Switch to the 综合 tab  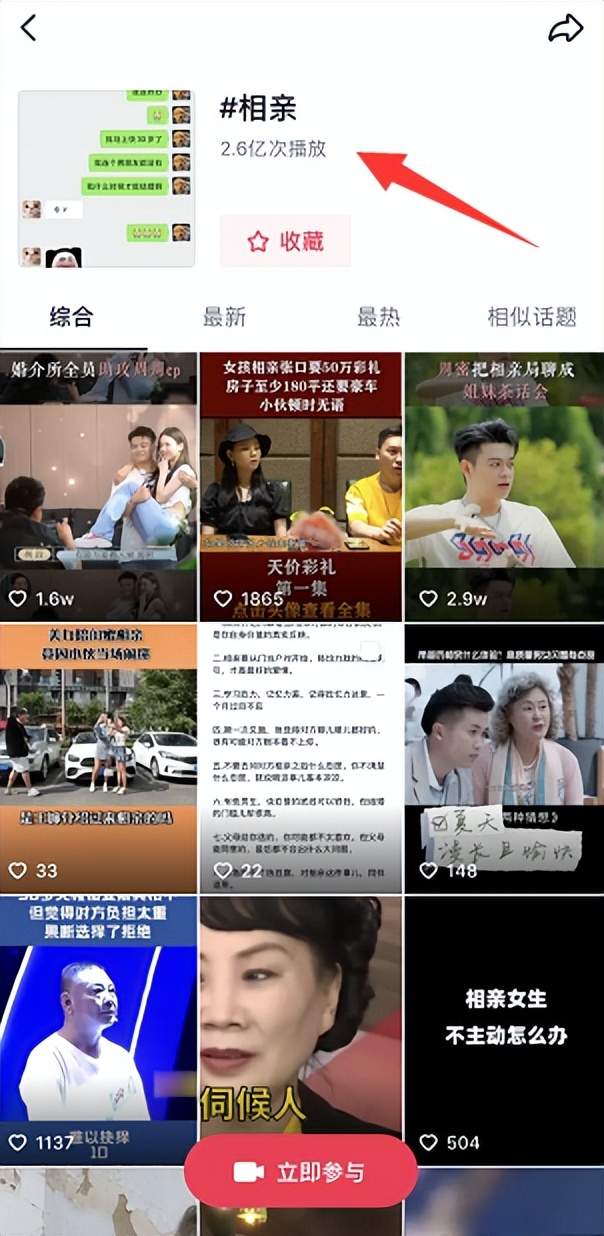(72, 317)
